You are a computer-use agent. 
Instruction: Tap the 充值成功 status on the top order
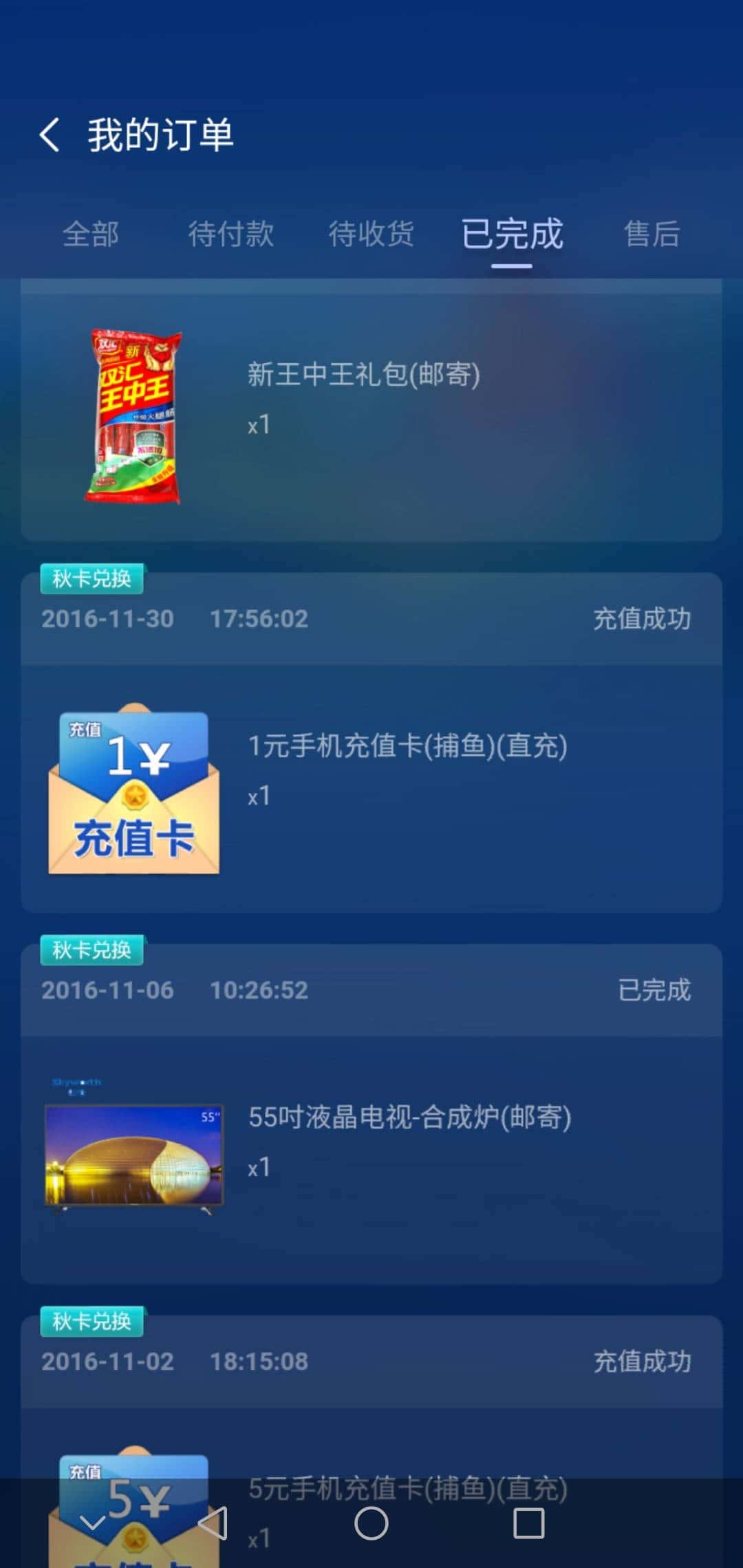point(643,618)
